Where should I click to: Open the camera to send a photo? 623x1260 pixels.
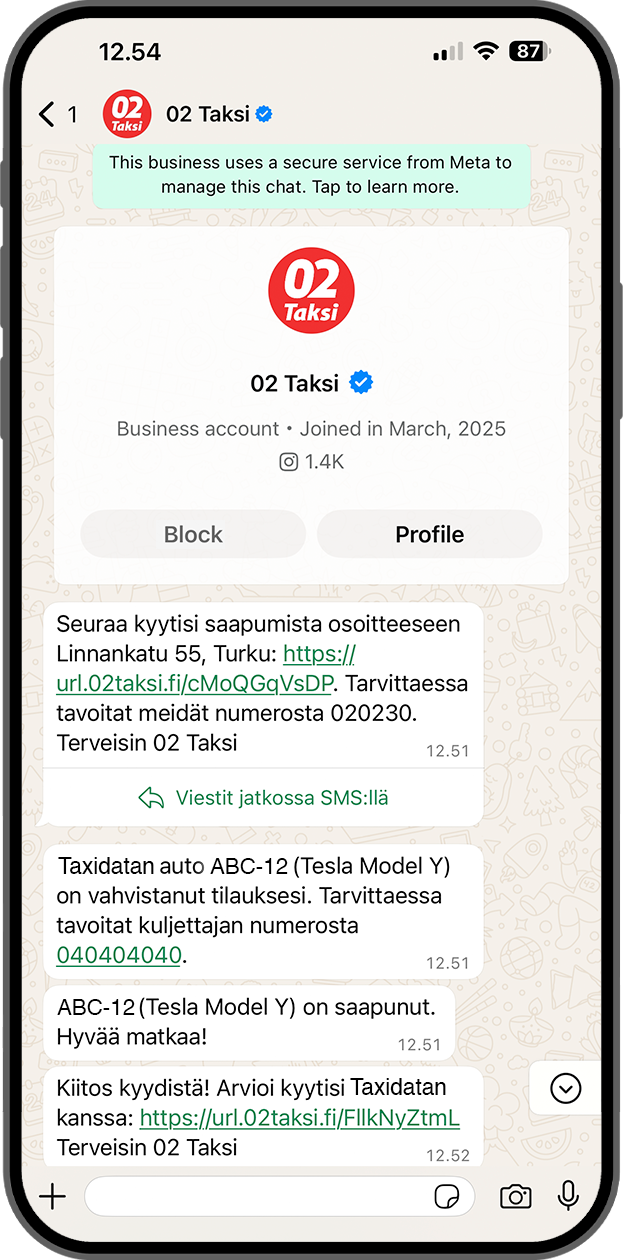tap(516, 1196)
